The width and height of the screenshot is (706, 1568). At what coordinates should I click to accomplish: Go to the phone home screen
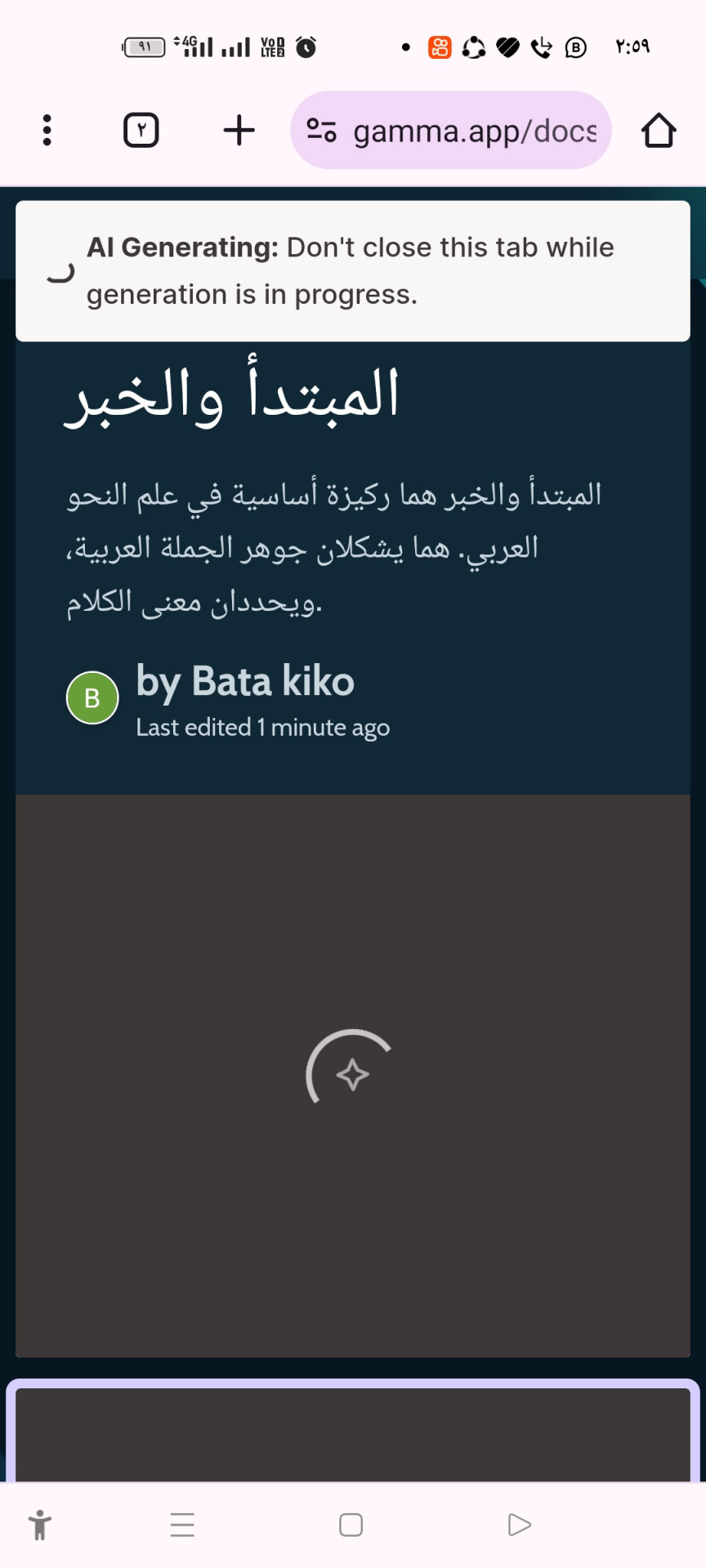tap(351, 1525)
